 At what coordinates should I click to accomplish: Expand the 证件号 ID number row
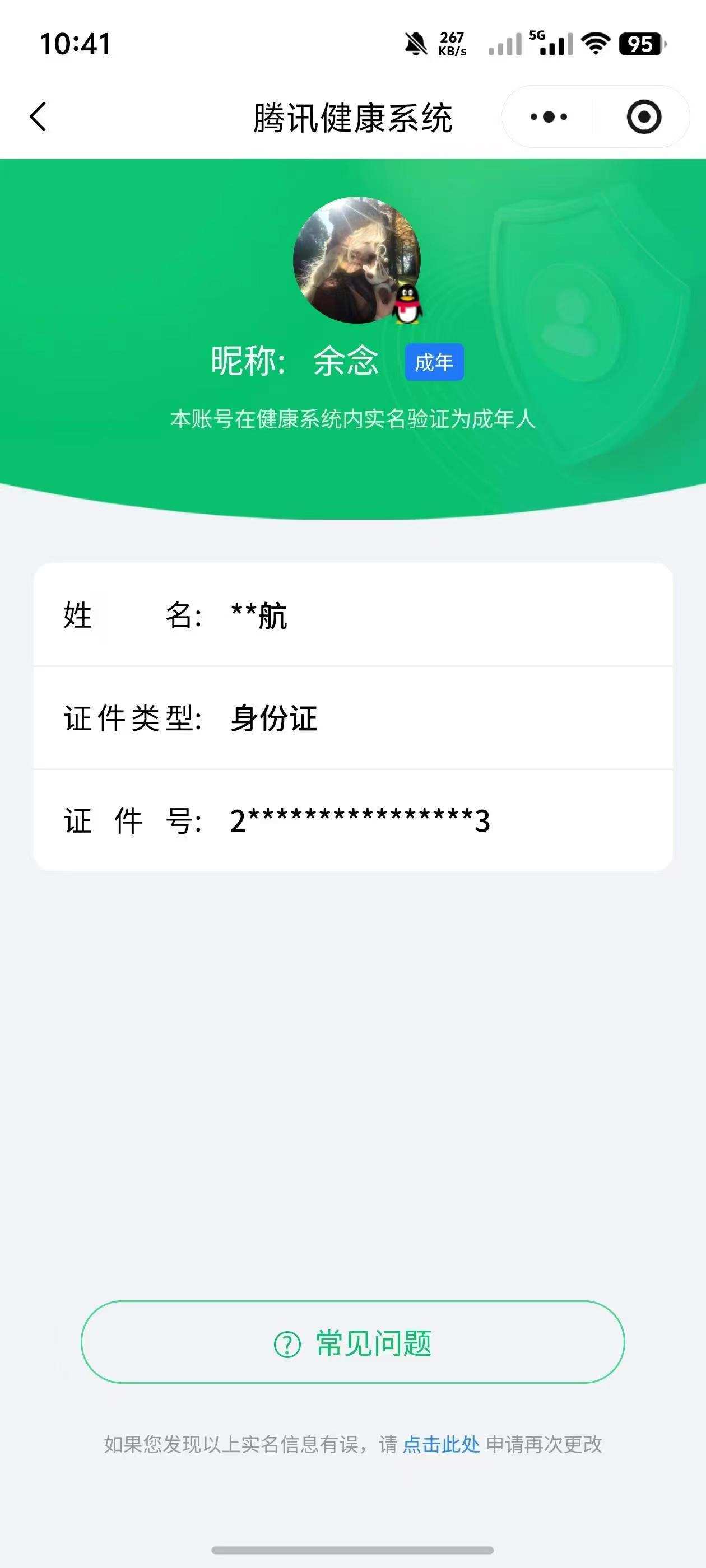(x=352, y=822)
